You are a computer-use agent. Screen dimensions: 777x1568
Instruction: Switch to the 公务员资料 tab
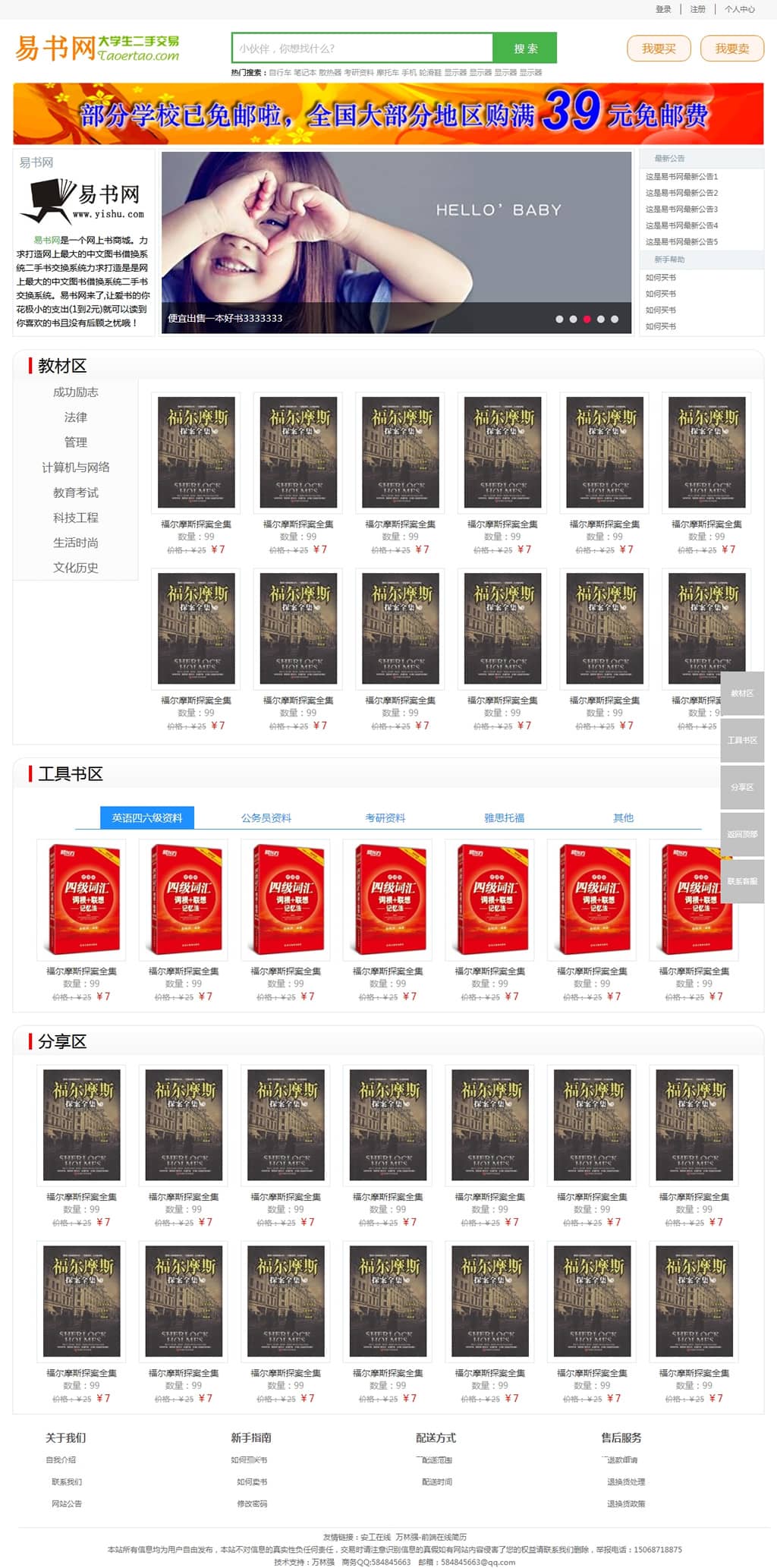coord(266,817)
